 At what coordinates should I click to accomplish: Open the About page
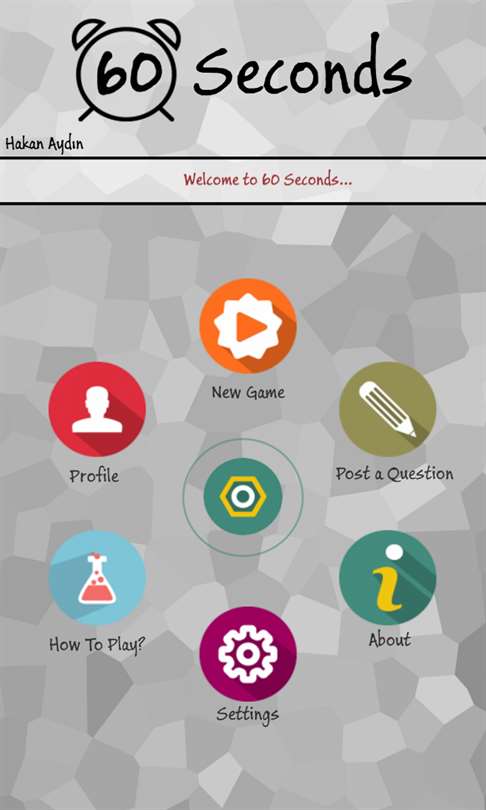(x=387, y=578)
